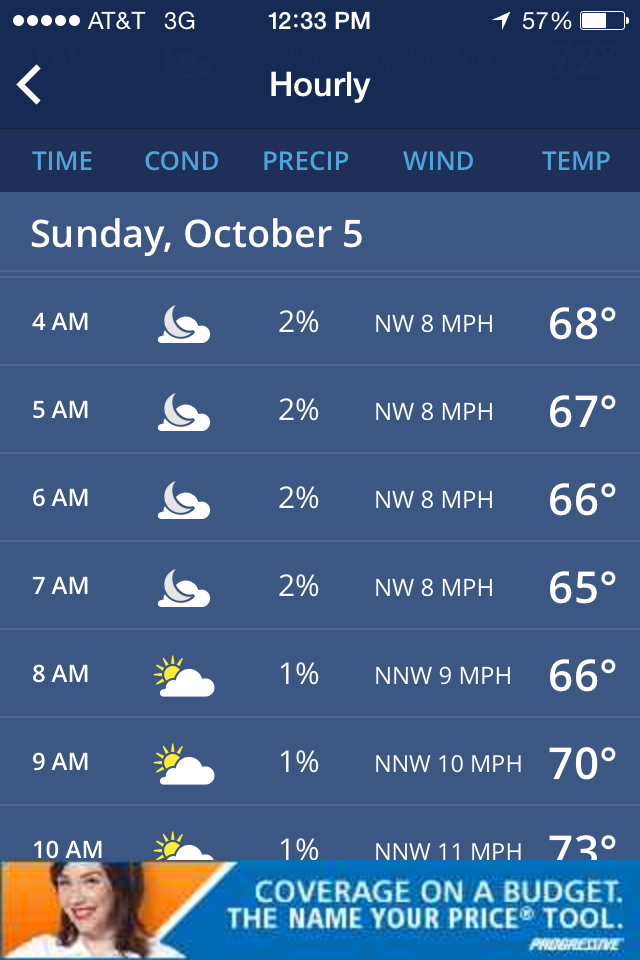
Task: Open the 4 AM hourly forecast row
Action: [x=320, y=323]
